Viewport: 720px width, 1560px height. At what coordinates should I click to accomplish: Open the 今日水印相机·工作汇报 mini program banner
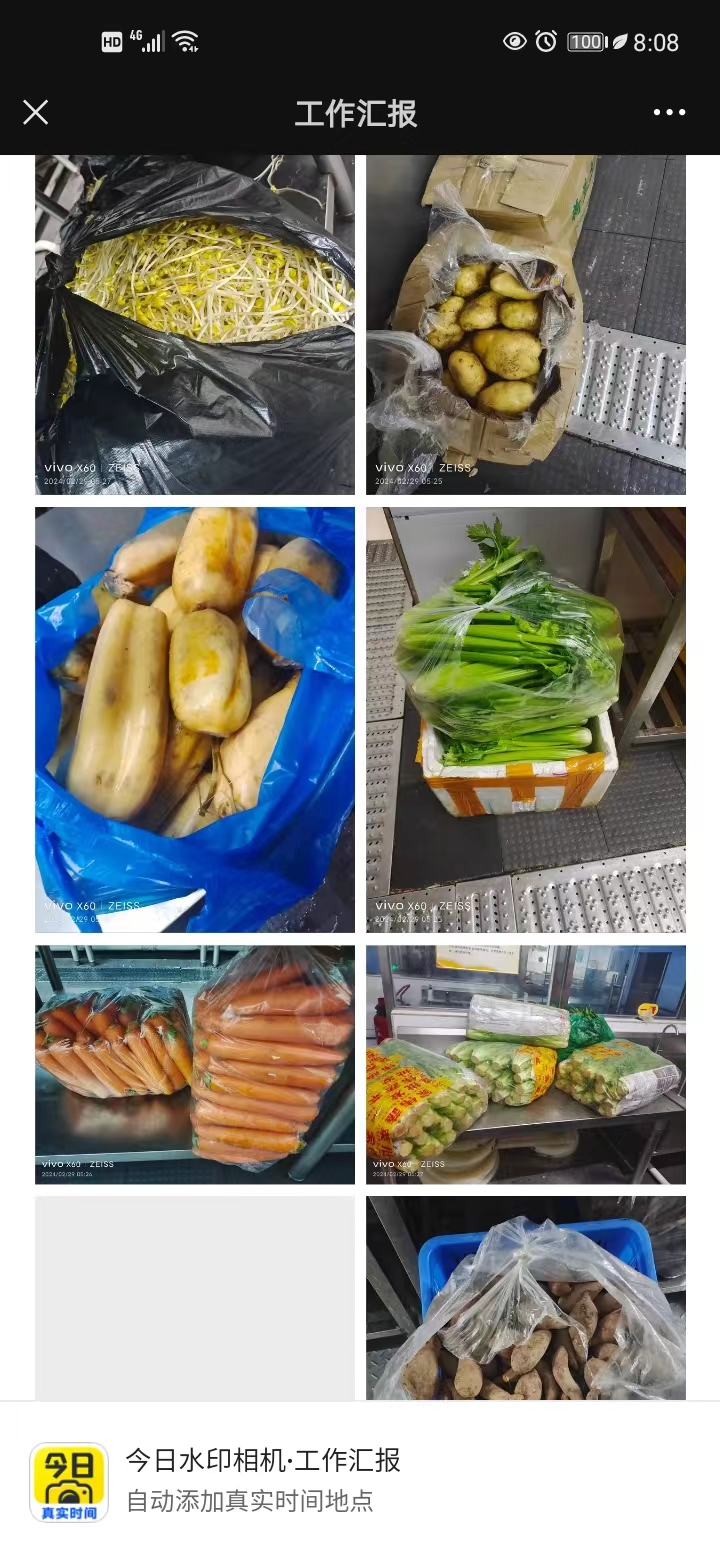[360, 1480]
